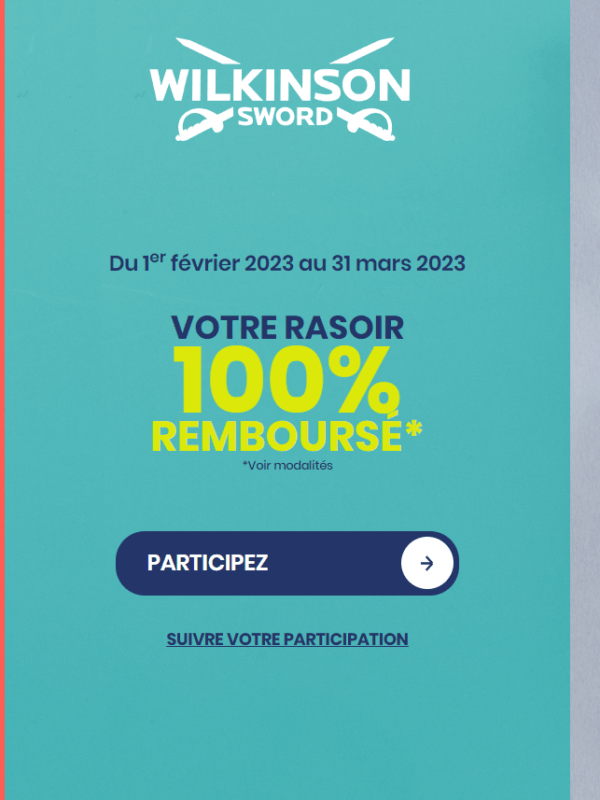Tap the PARTICIPEZ button
The image size is (600, 800).
pyautogui.click(x=287, y=563)
